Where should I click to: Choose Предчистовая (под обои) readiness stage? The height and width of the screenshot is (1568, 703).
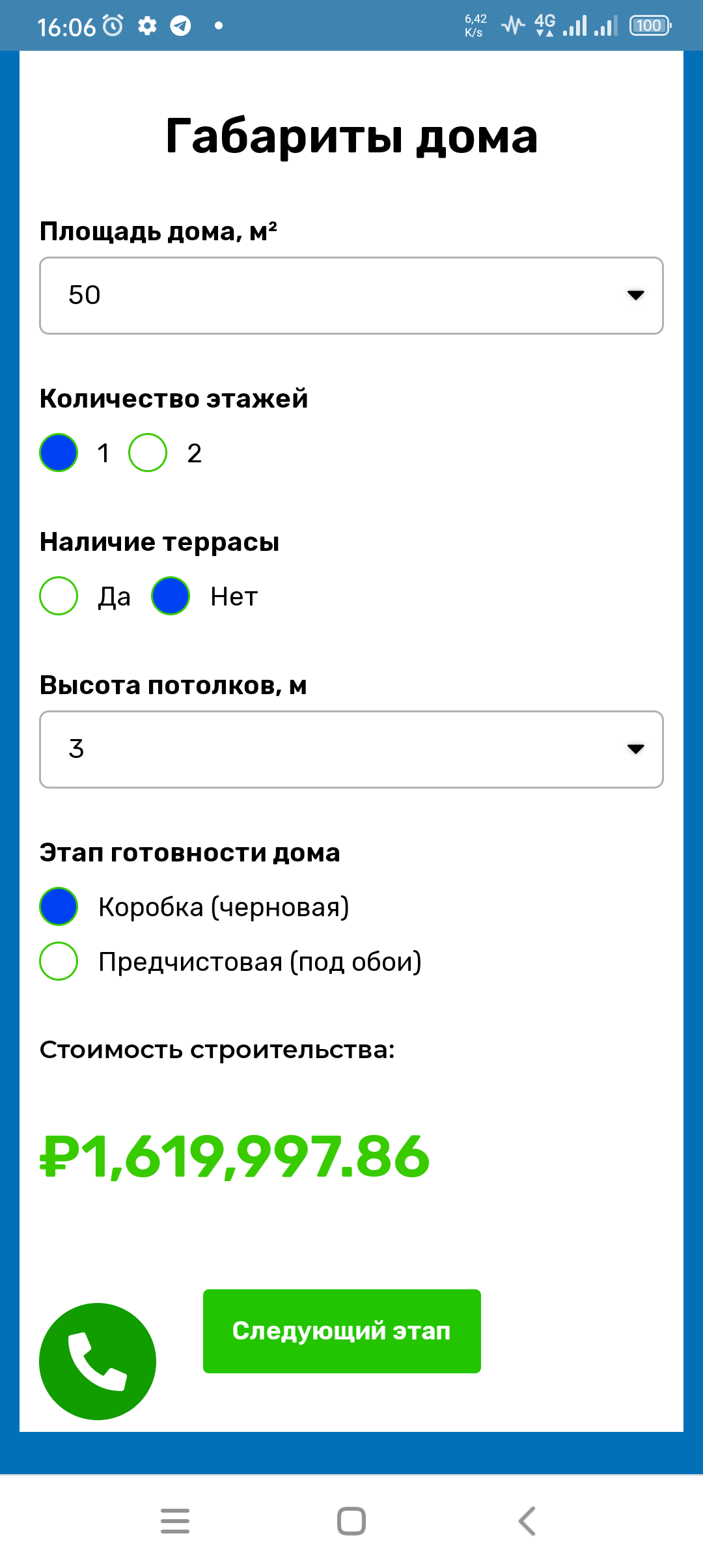(x=59, y=961)
